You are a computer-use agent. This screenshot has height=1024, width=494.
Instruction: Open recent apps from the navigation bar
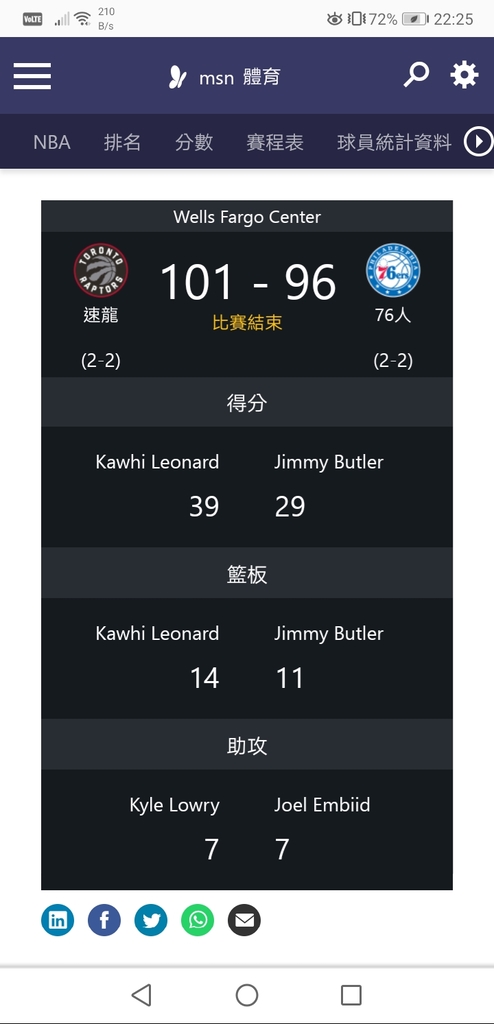click(352, 995)
